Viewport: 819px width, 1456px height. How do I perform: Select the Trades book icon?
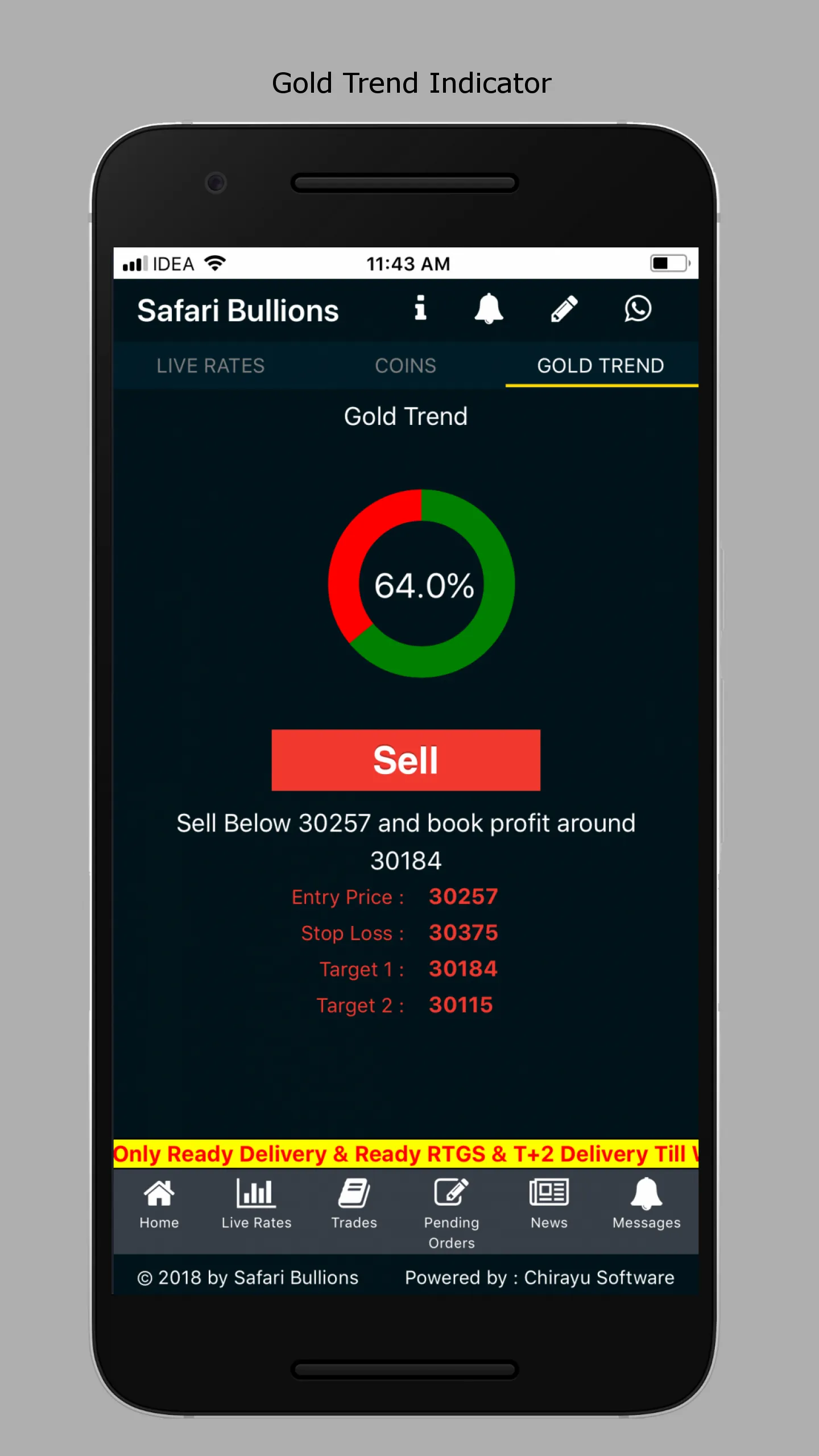(354, 1197)
